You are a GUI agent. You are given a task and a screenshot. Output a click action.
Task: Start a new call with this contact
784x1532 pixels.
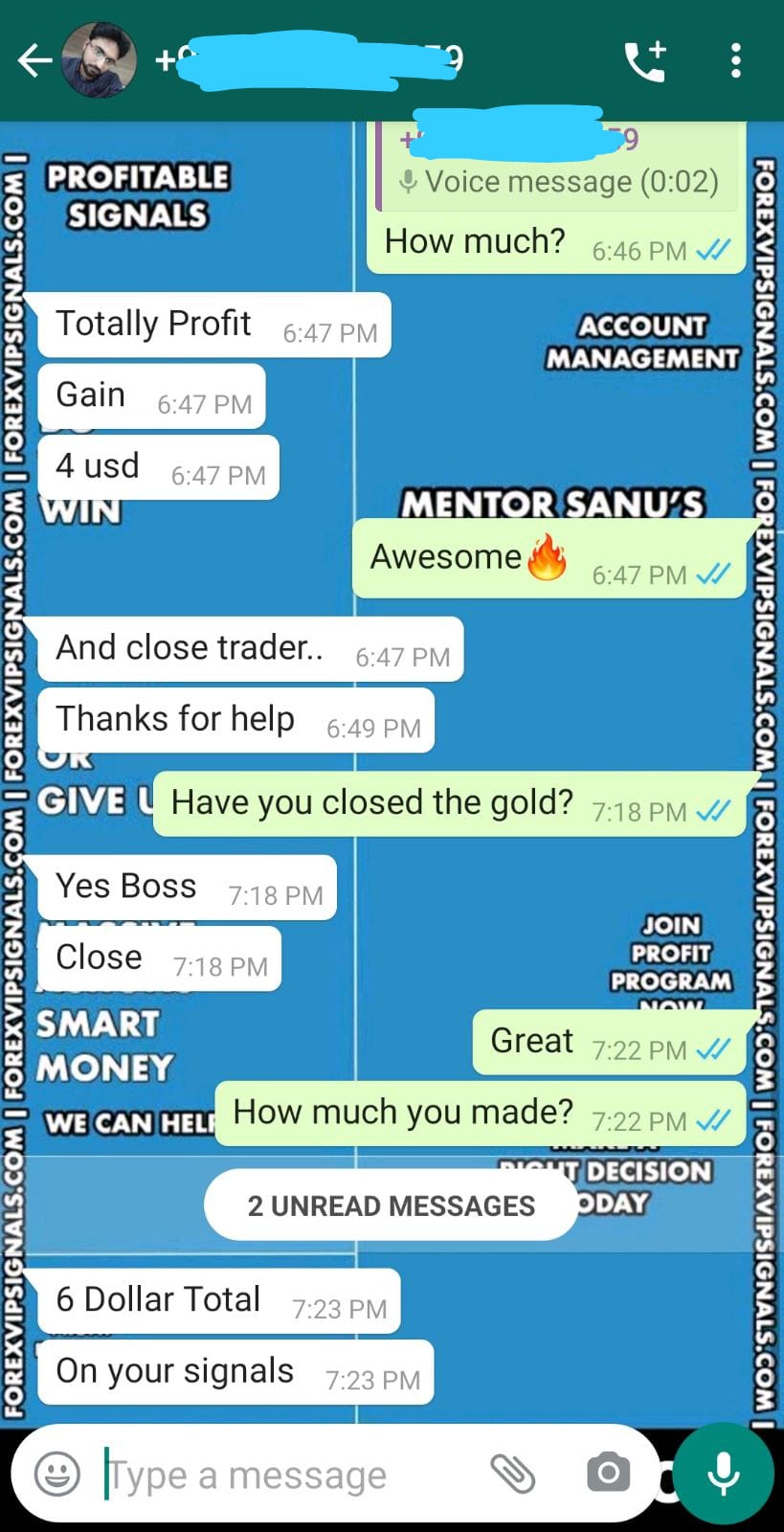click(x=644, y=61)
